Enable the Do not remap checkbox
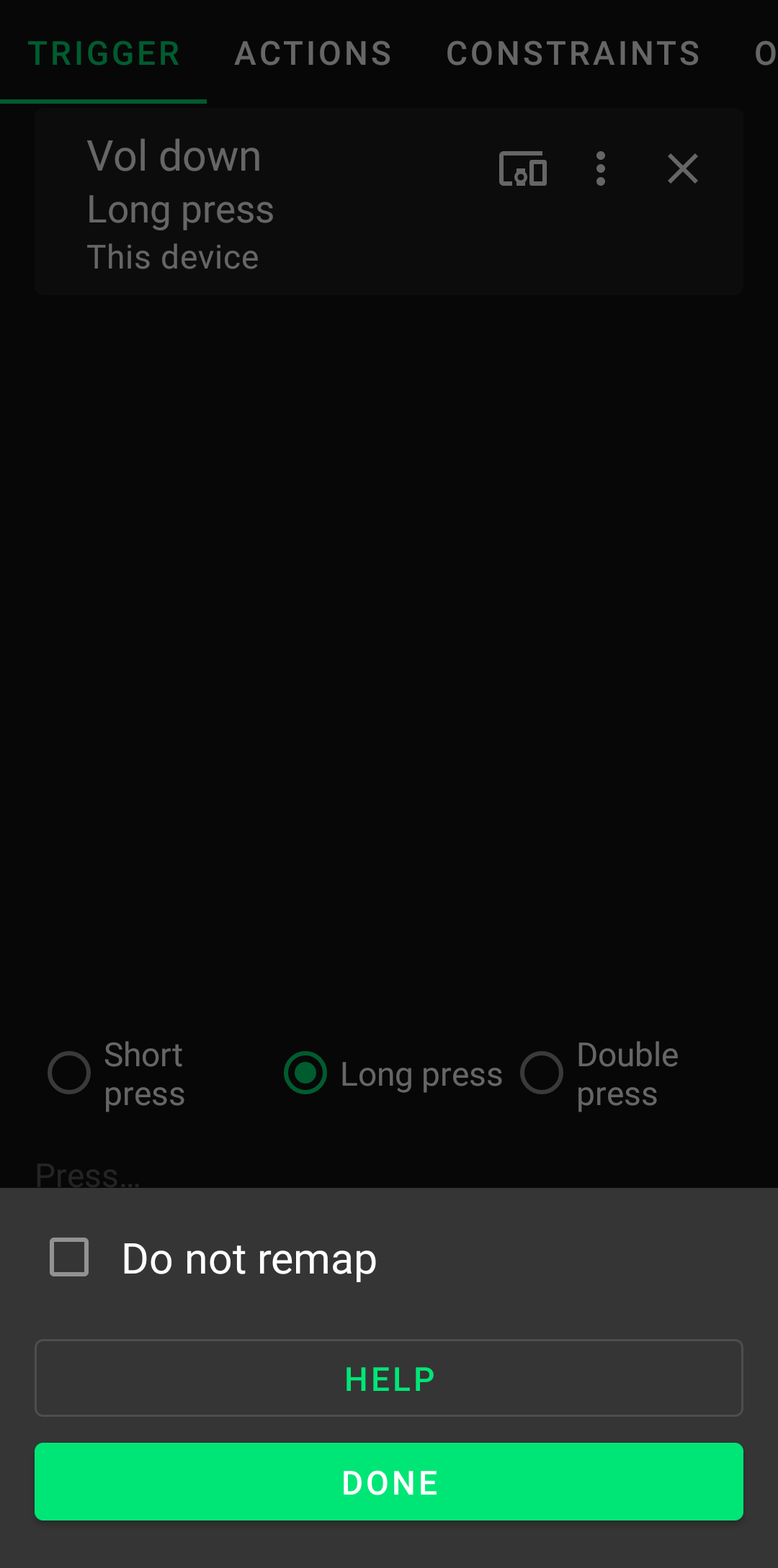This screenshot has height=1568, width=778. pyautogui.click(x=69, y=1257)
